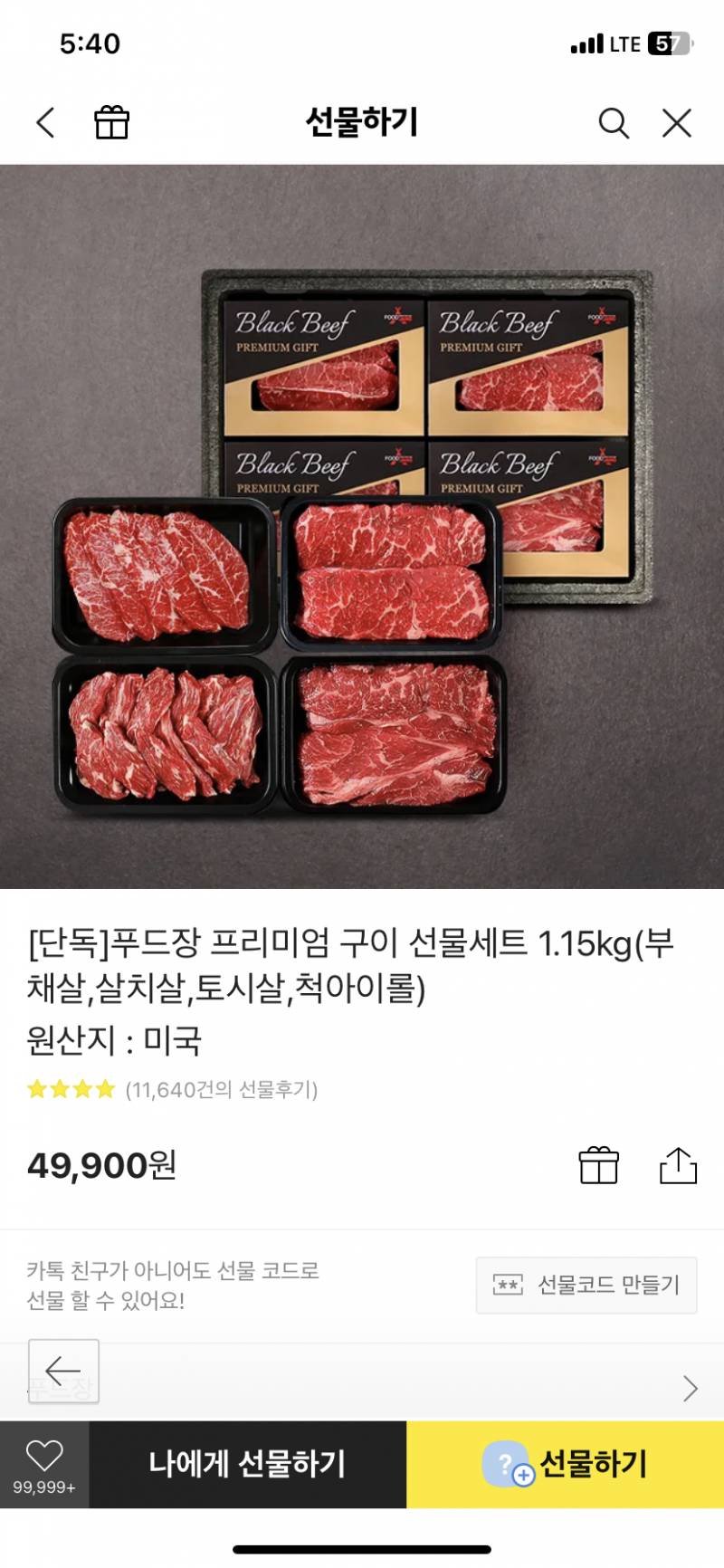
Task: Tap the gift icon beside the price
Action: (x=598, y=1167)
